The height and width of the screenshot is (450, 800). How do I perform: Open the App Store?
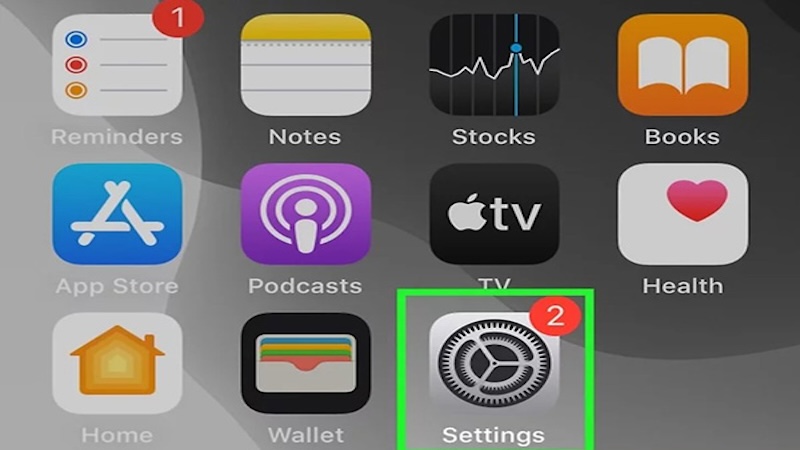click(x=117, y=214)
